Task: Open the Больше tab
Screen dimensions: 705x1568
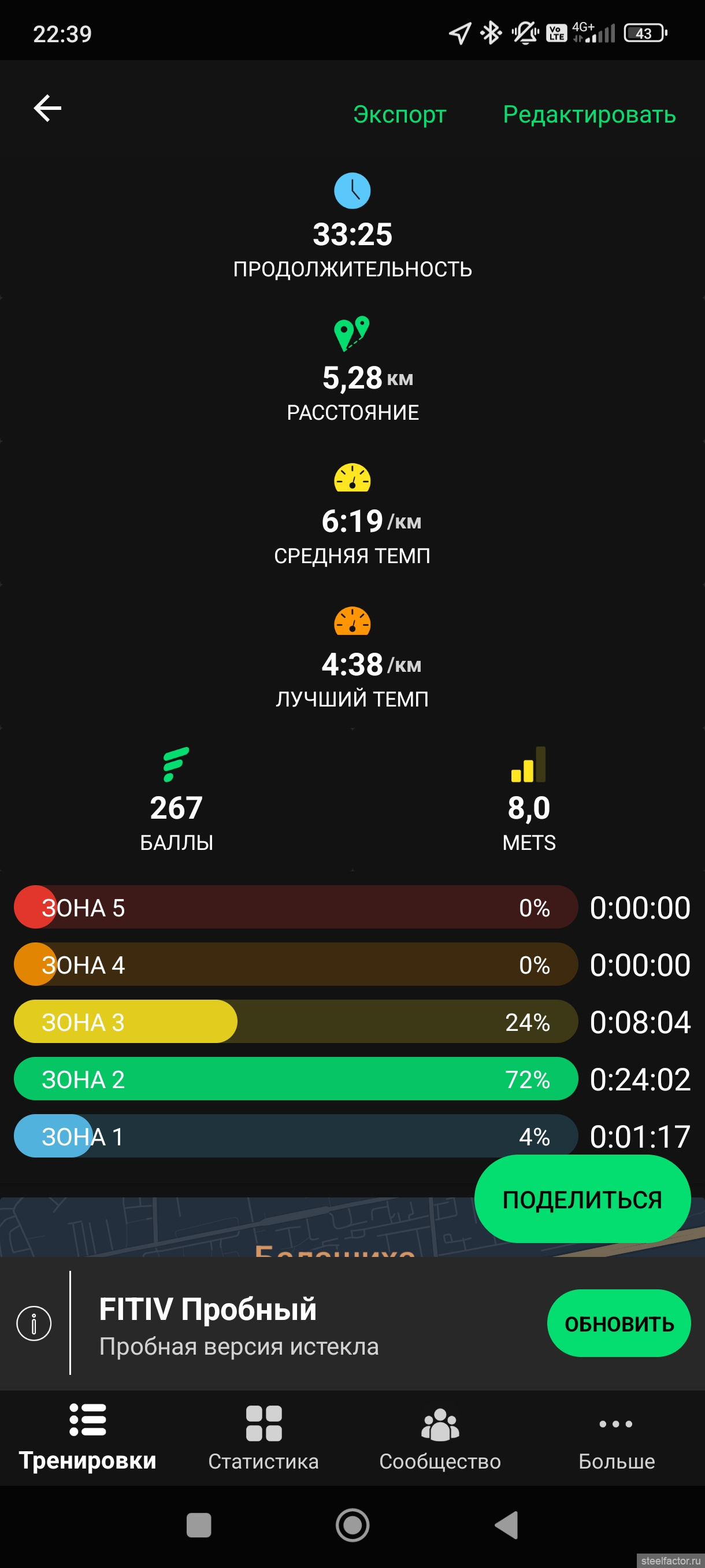Action: tap(615, 1438)
